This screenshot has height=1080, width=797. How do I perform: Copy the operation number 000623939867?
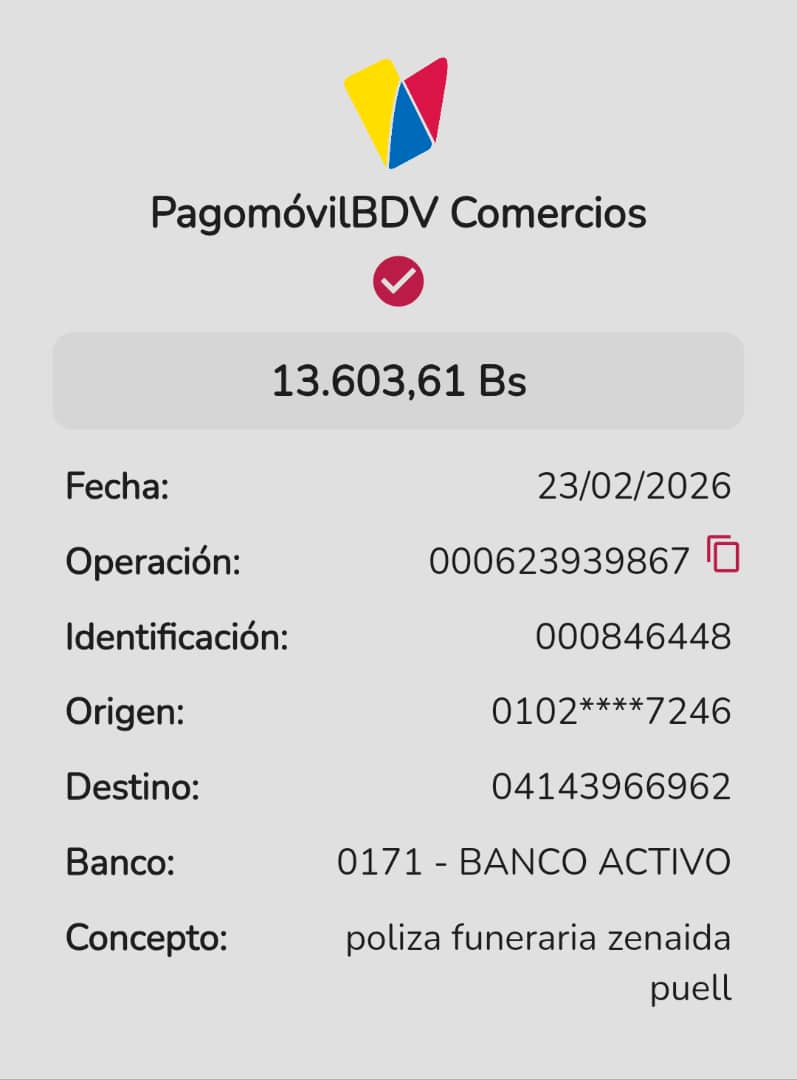pyautogui.click(x=723, y=554)
